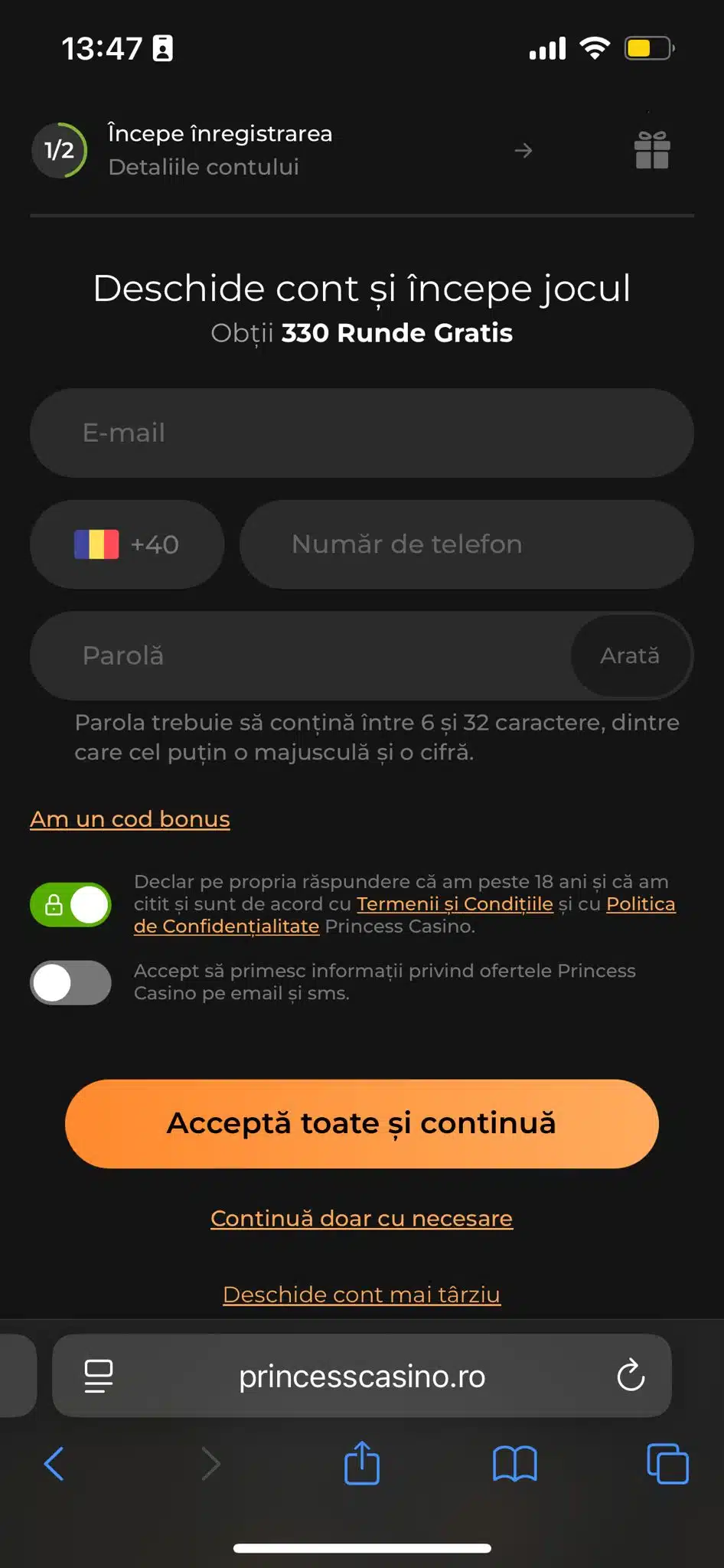
Task: Open the Am un cod bonus link
Action: click(x=130, y=819)
